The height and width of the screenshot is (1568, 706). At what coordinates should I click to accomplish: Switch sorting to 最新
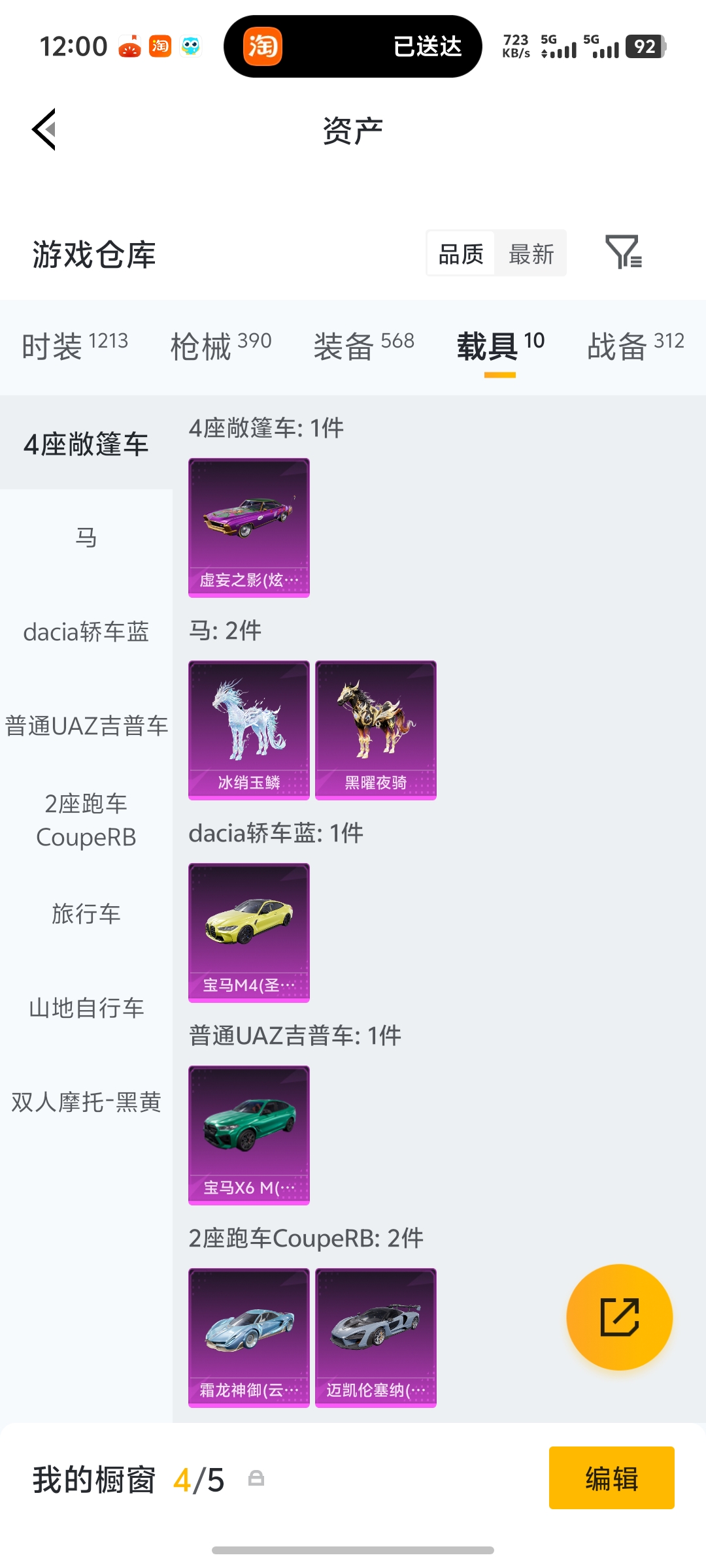click(x=531, y=253)
